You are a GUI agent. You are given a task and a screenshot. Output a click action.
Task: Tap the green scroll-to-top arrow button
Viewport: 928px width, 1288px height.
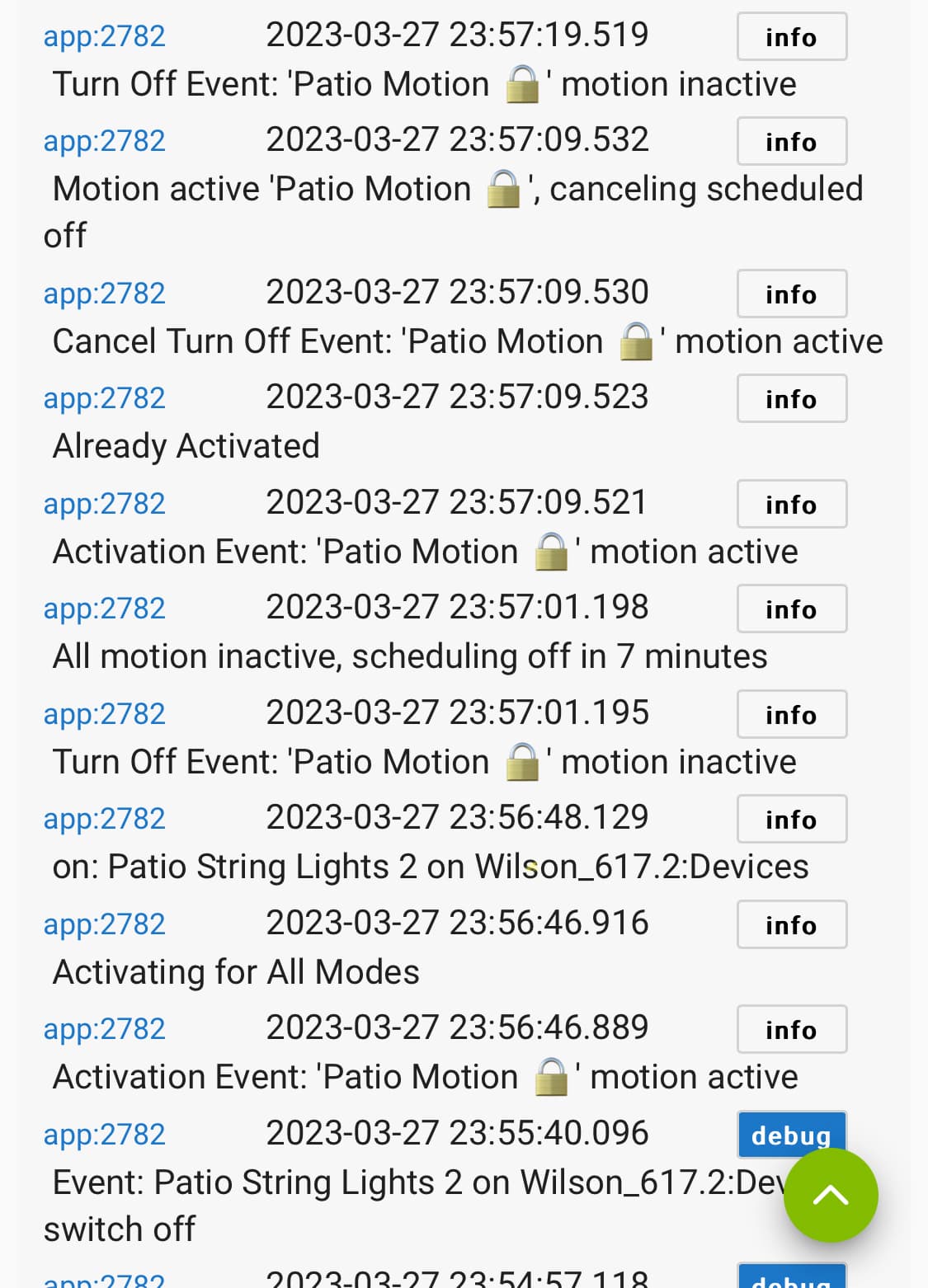click(830, 1195)
